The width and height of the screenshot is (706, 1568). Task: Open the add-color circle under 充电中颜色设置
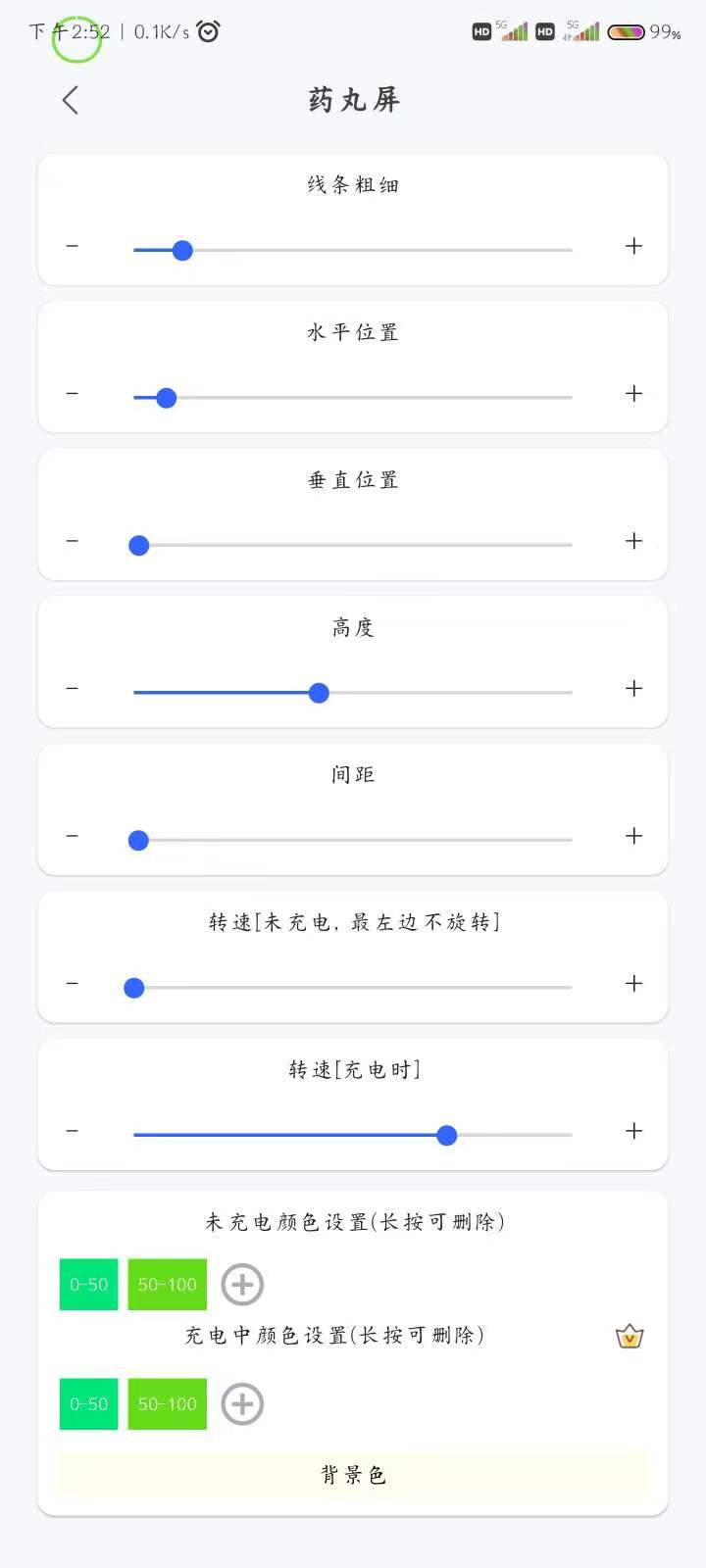[241, 1403]
